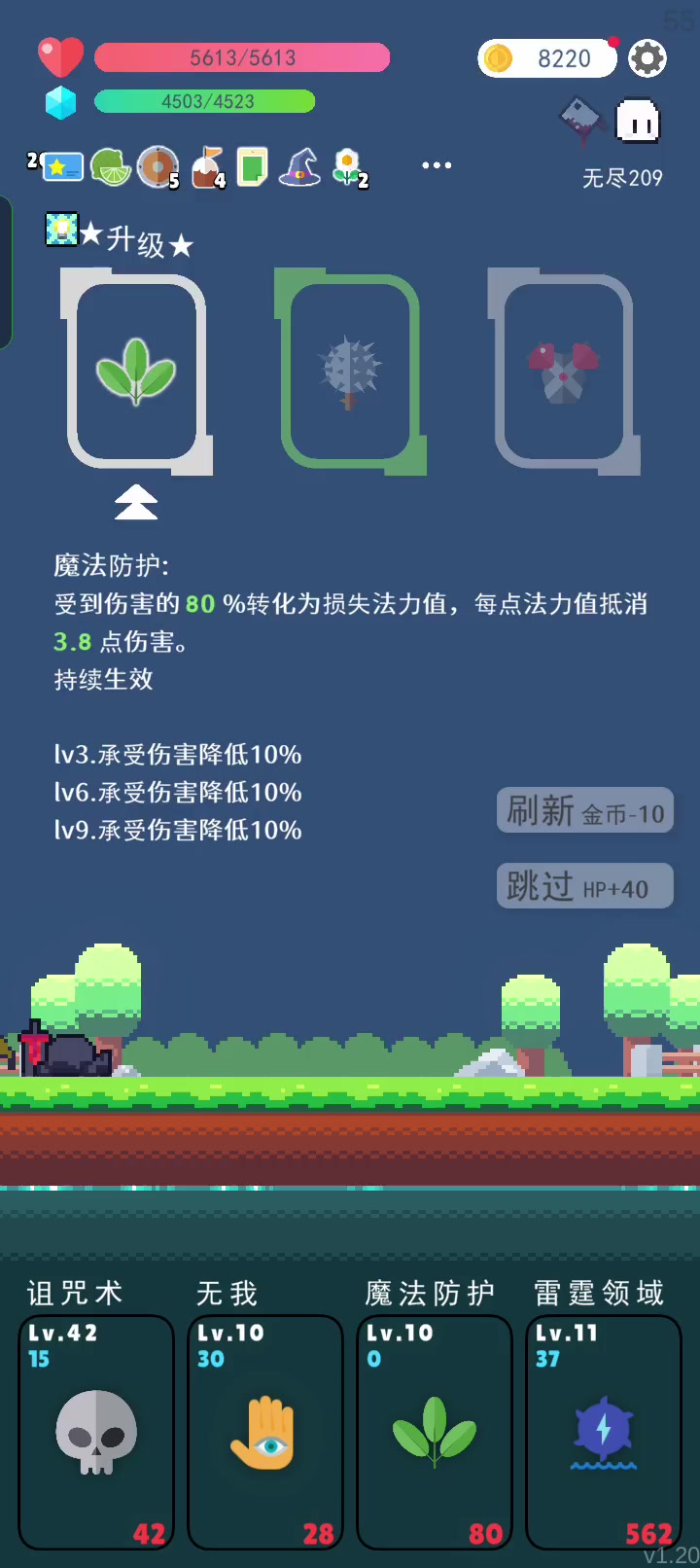Tap the lime item icon

111,167
